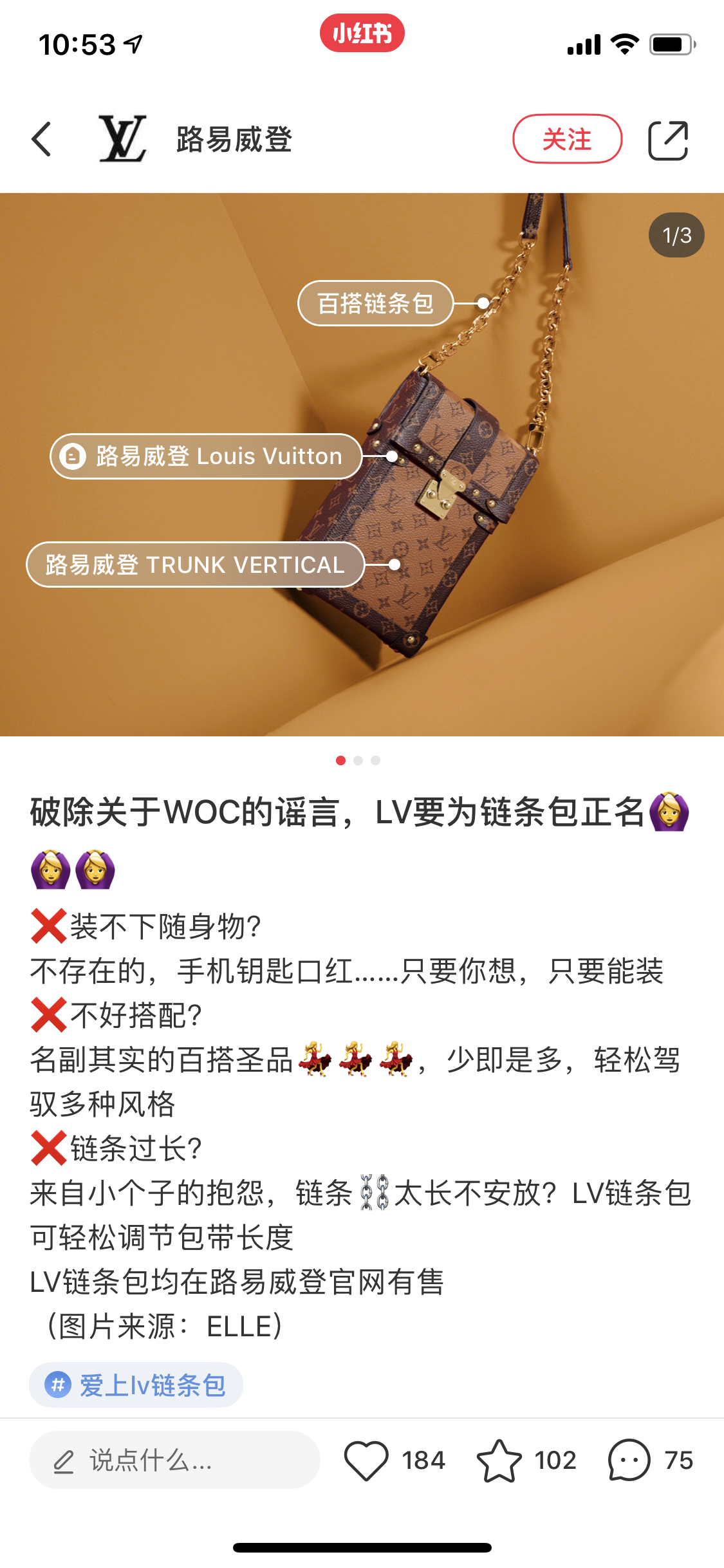Tap the 说点什么 comment field
The width and height of the screenshot is (724, 1568).
174,1460
